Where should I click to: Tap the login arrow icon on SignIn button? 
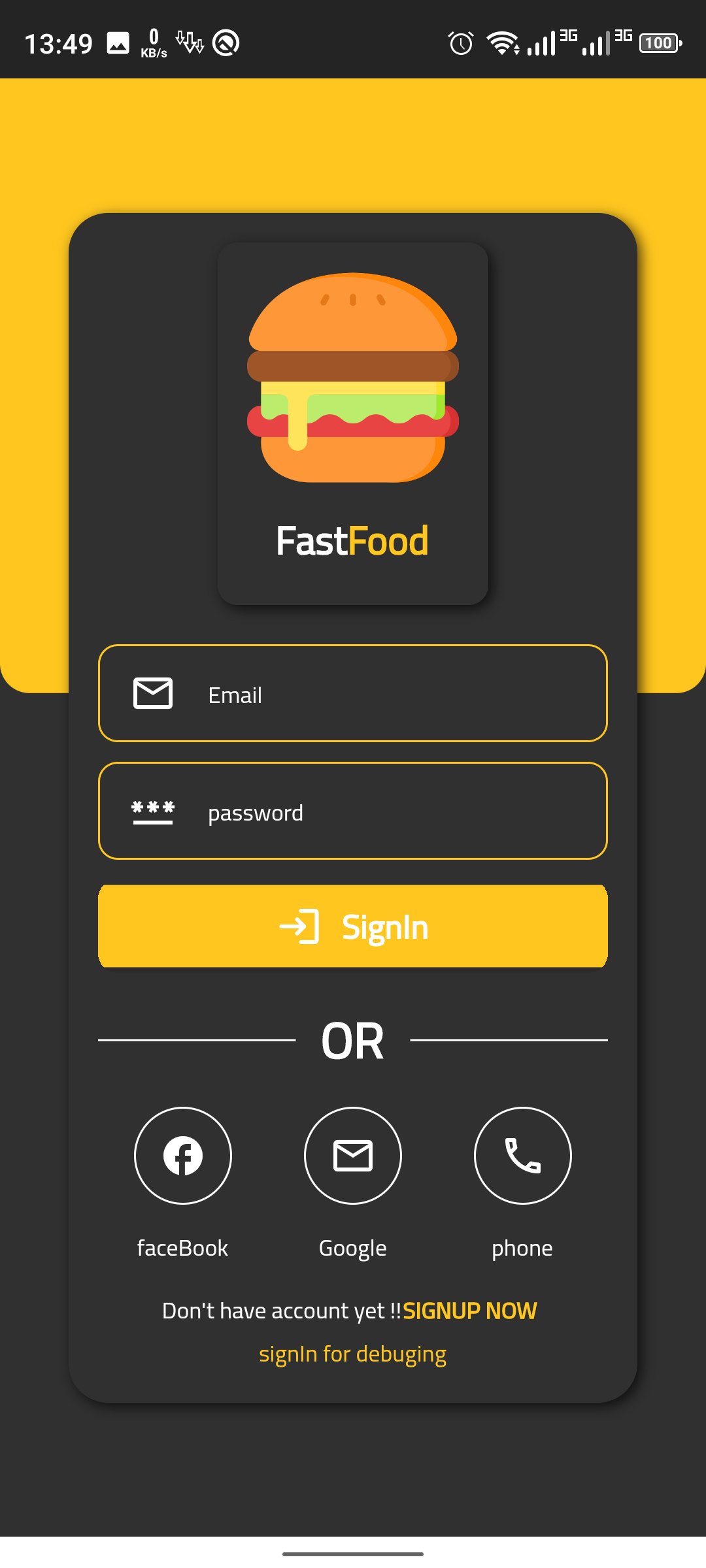299,926
